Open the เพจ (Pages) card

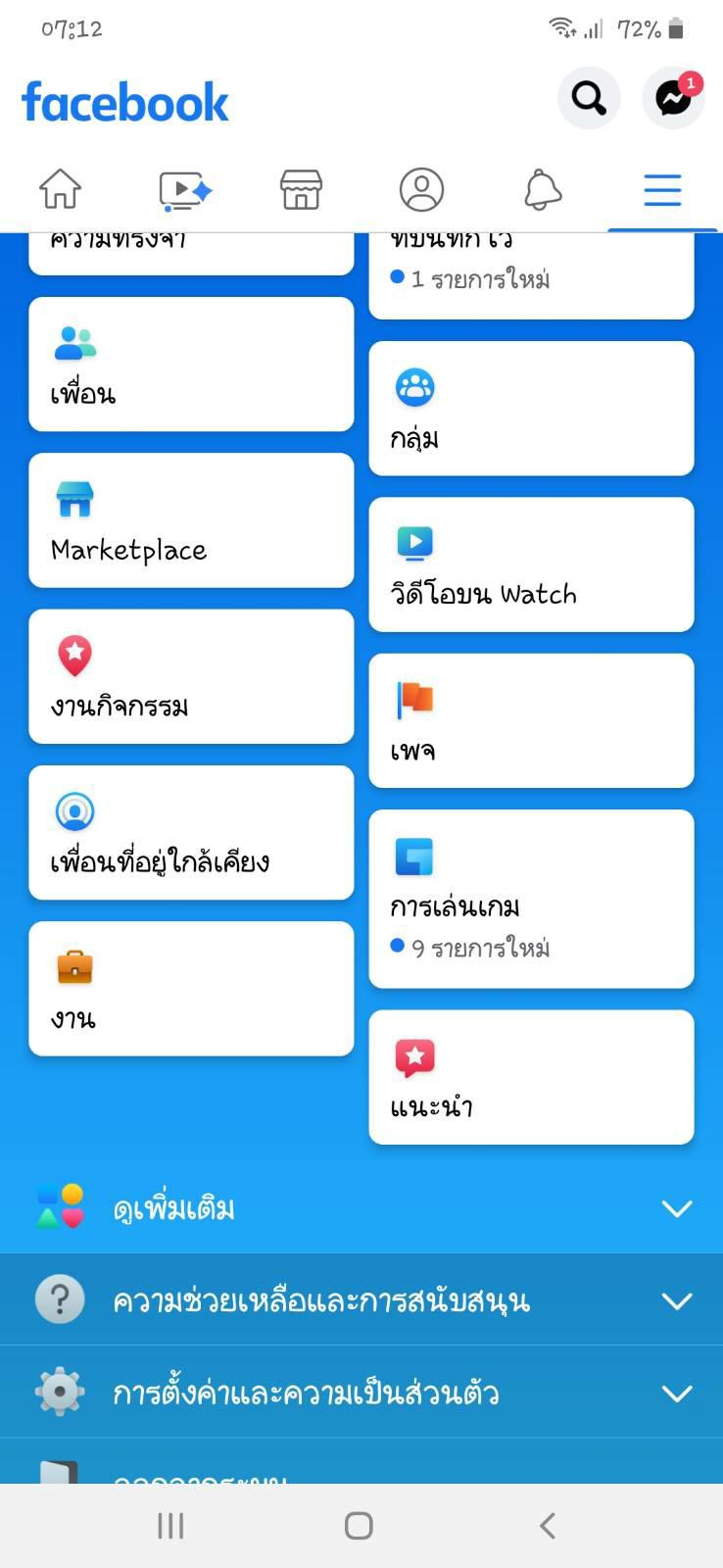pyautogui.click(x=531, y=720)
